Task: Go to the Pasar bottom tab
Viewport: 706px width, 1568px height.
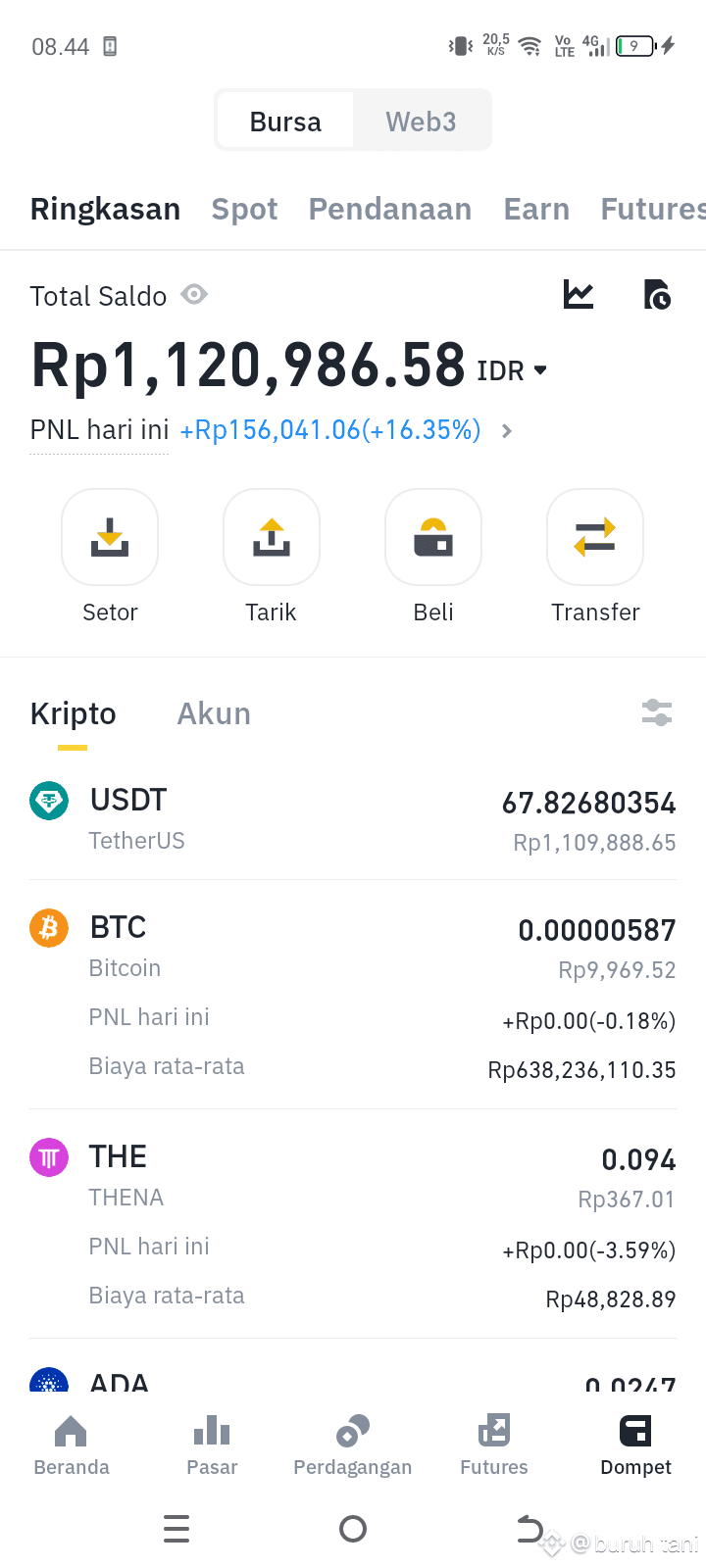Action: 212,1445
